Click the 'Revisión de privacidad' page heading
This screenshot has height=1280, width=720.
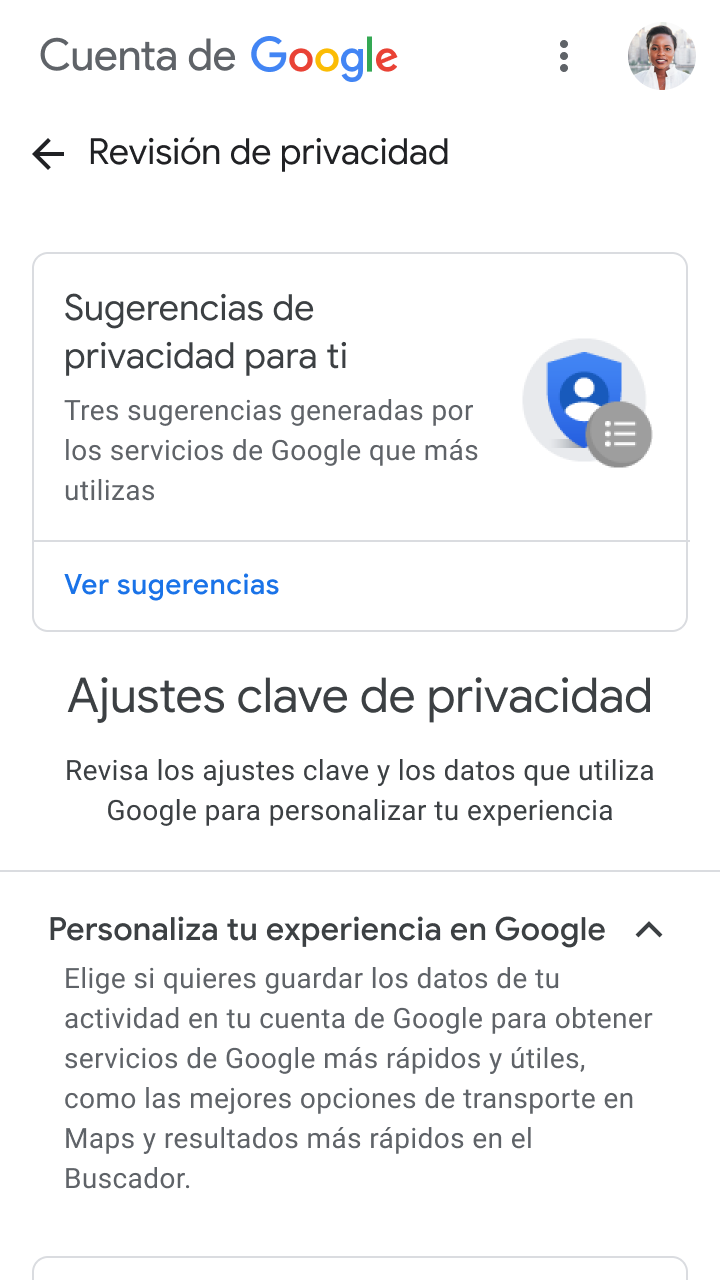[x=268, y=152]
